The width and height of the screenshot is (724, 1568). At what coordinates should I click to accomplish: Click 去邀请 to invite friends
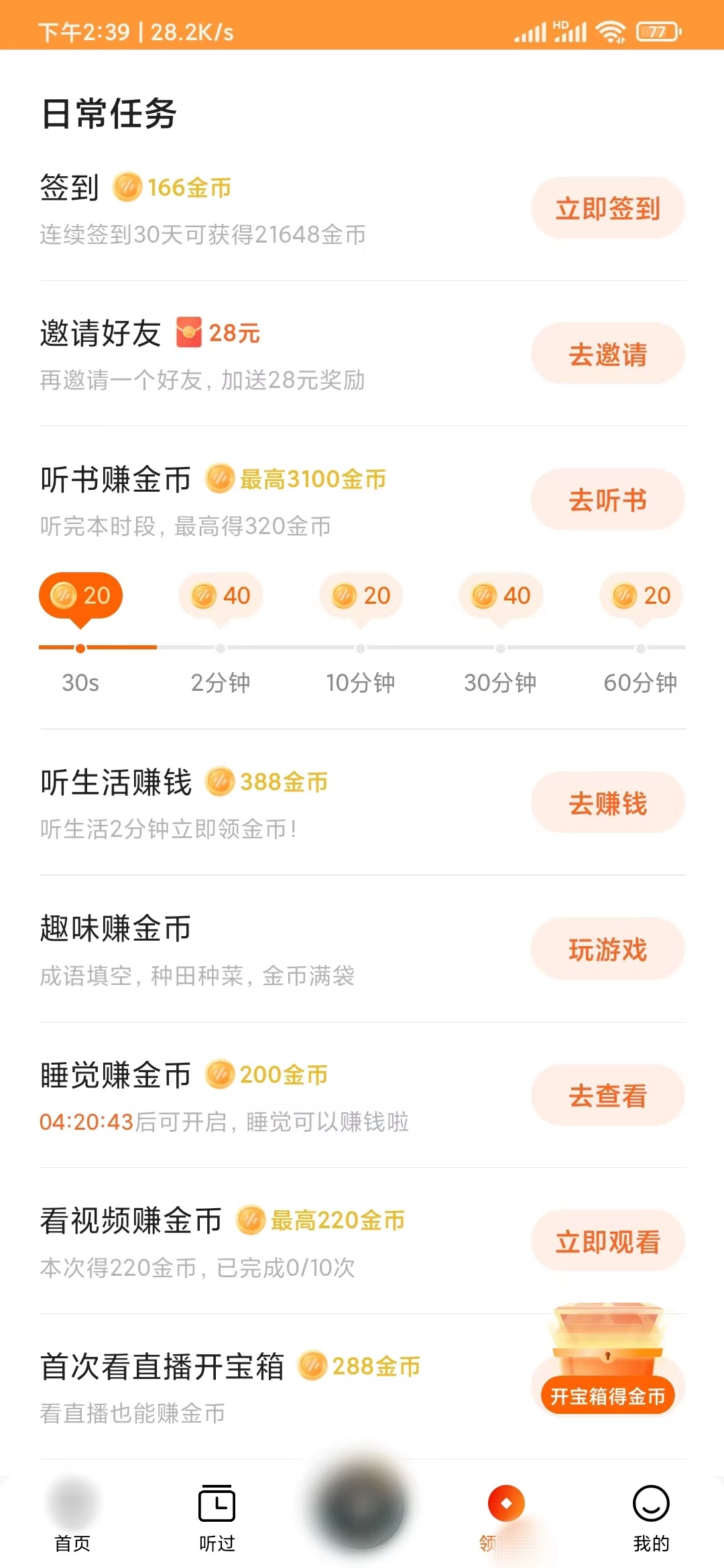pyautogui.click(x=607, y=353)
